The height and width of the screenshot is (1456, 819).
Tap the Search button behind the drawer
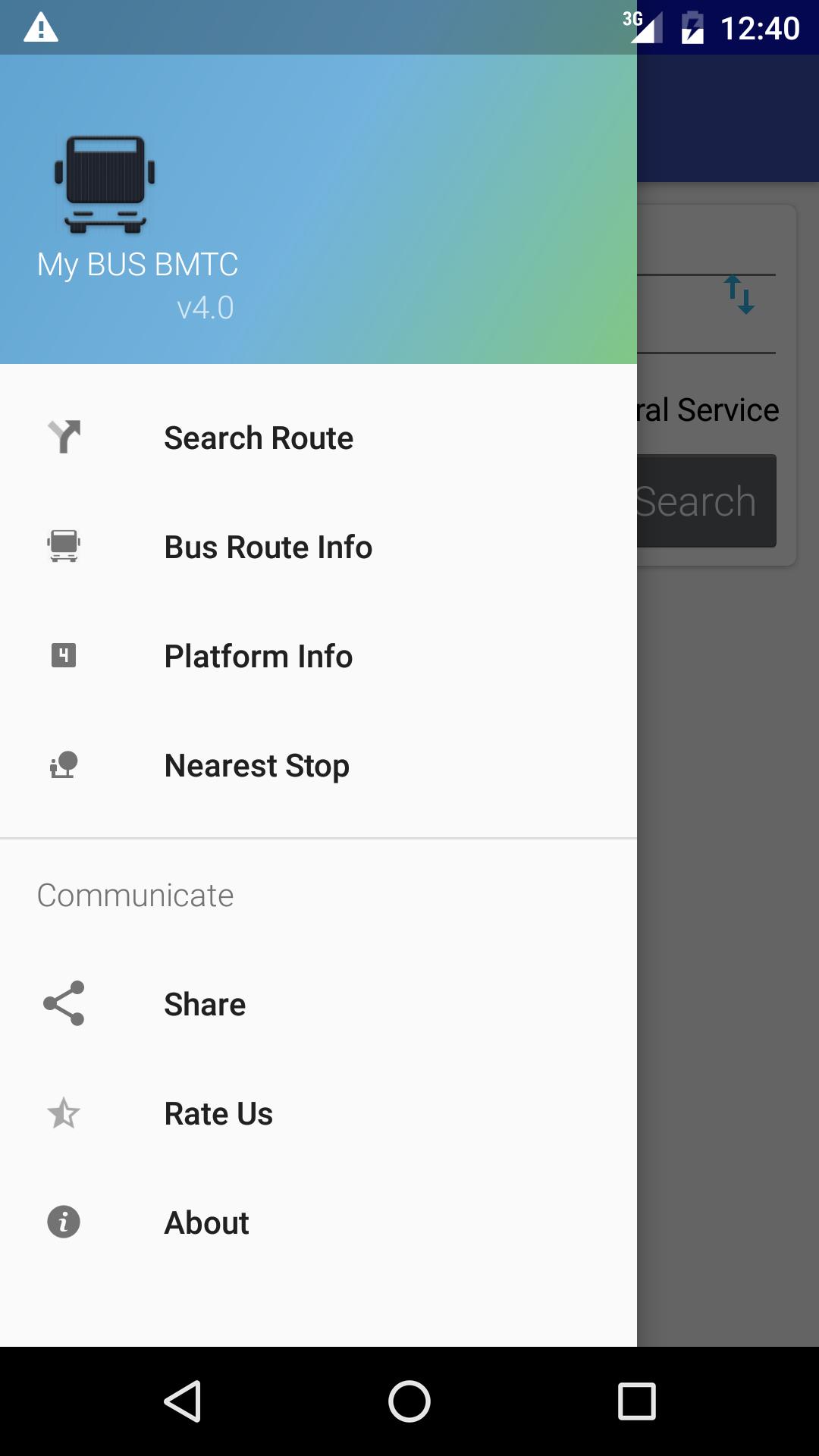coord(706,501)
